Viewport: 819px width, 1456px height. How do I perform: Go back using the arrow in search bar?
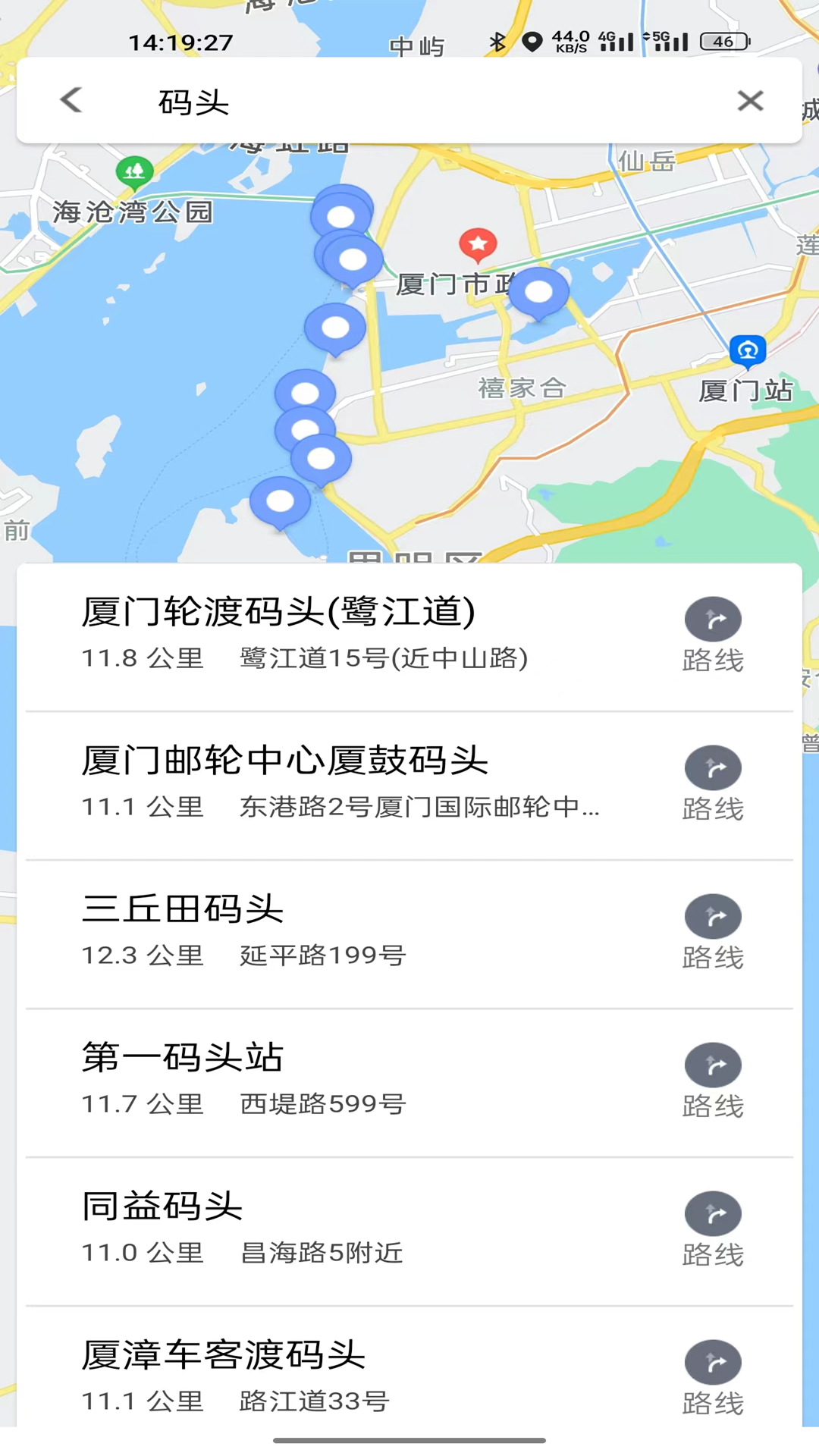(x=71, y=100)
